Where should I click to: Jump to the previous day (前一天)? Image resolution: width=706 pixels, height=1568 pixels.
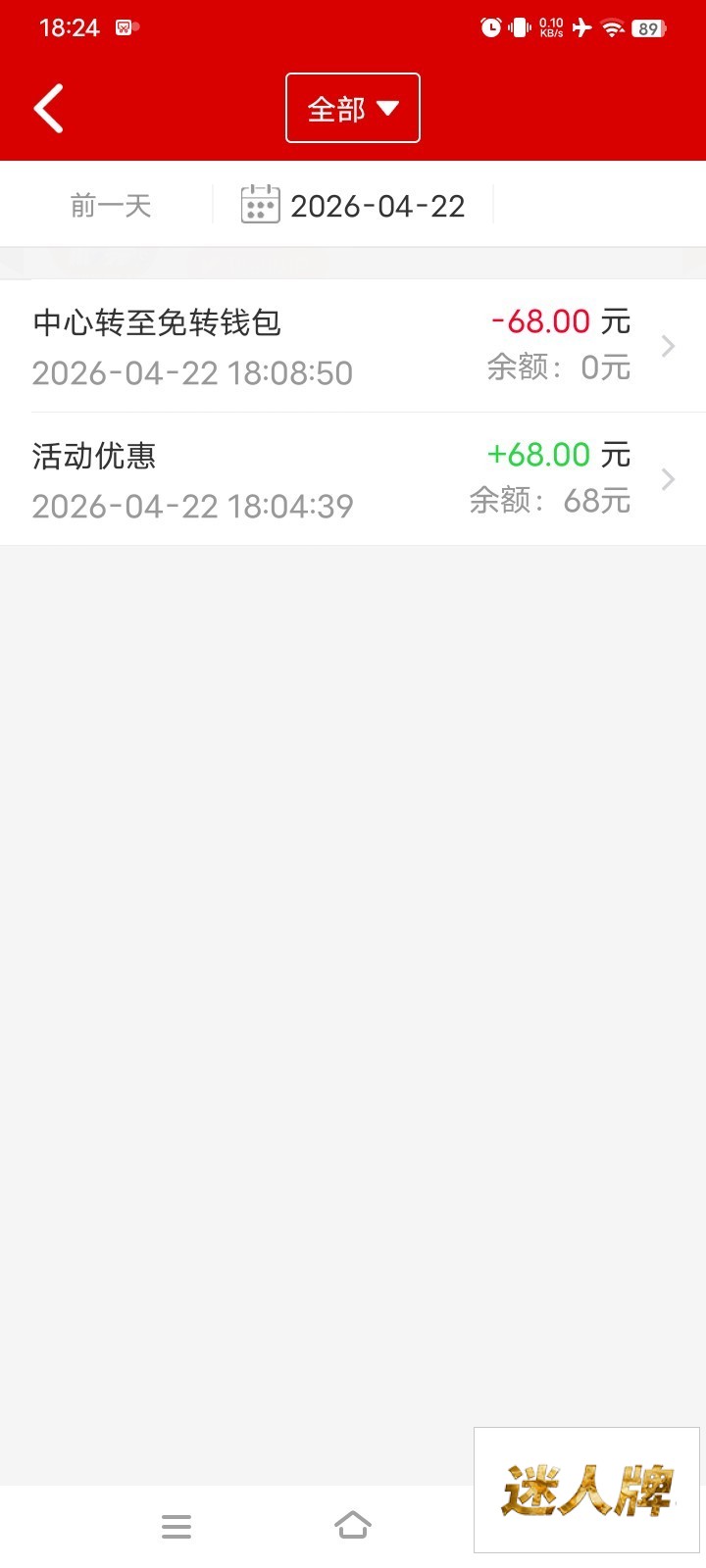coord(110,206)
